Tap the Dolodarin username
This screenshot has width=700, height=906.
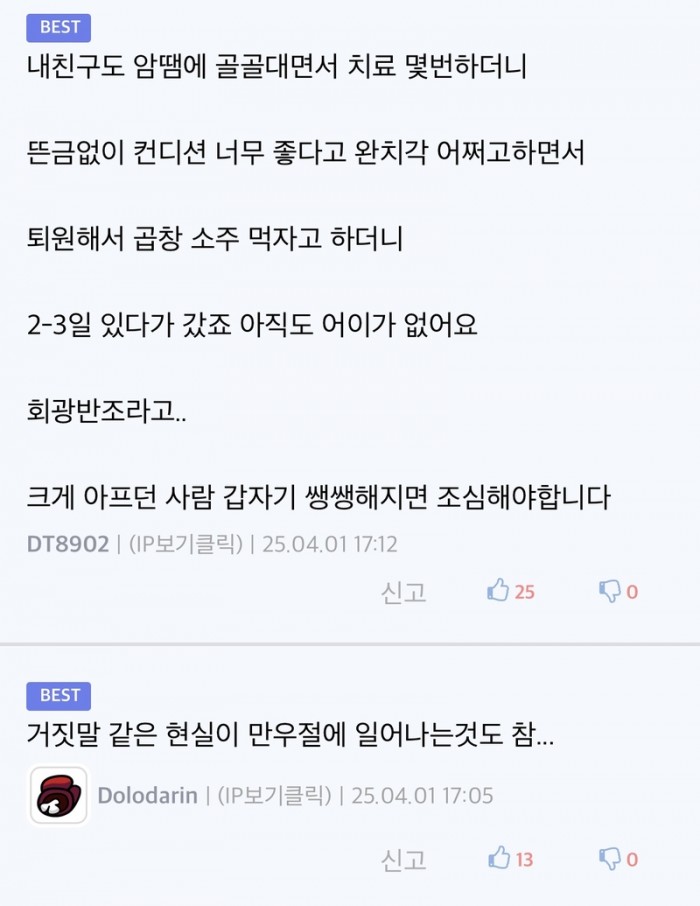coord(147,796)
